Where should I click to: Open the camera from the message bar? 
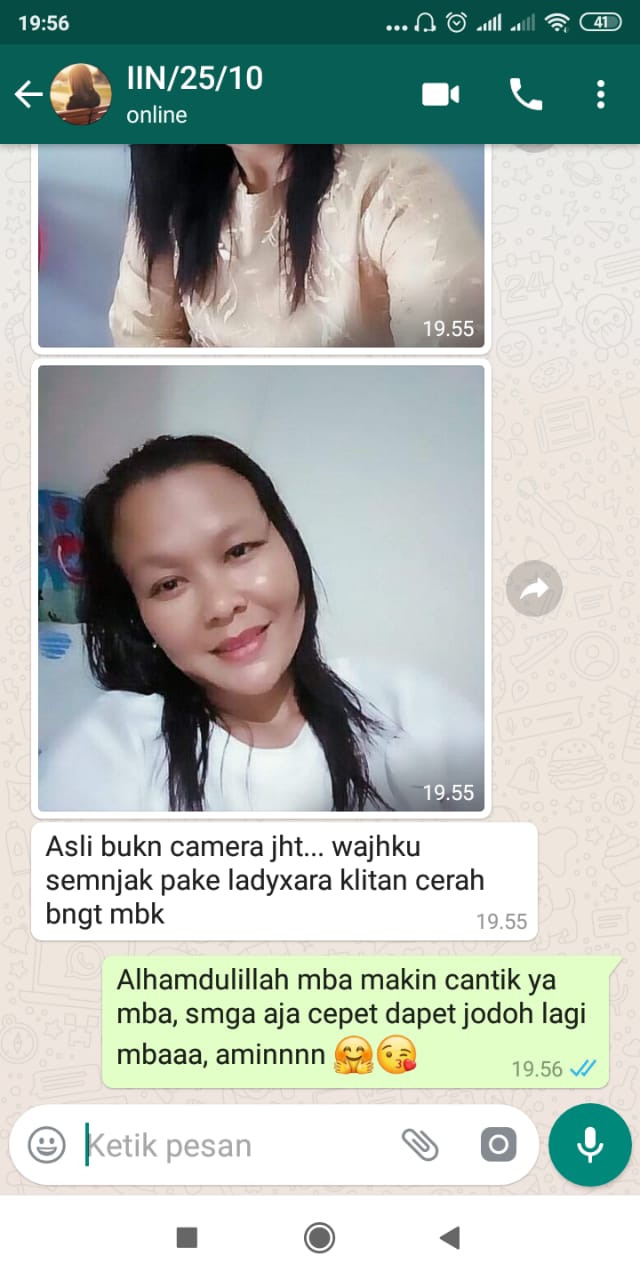(x=498, y=1145)
